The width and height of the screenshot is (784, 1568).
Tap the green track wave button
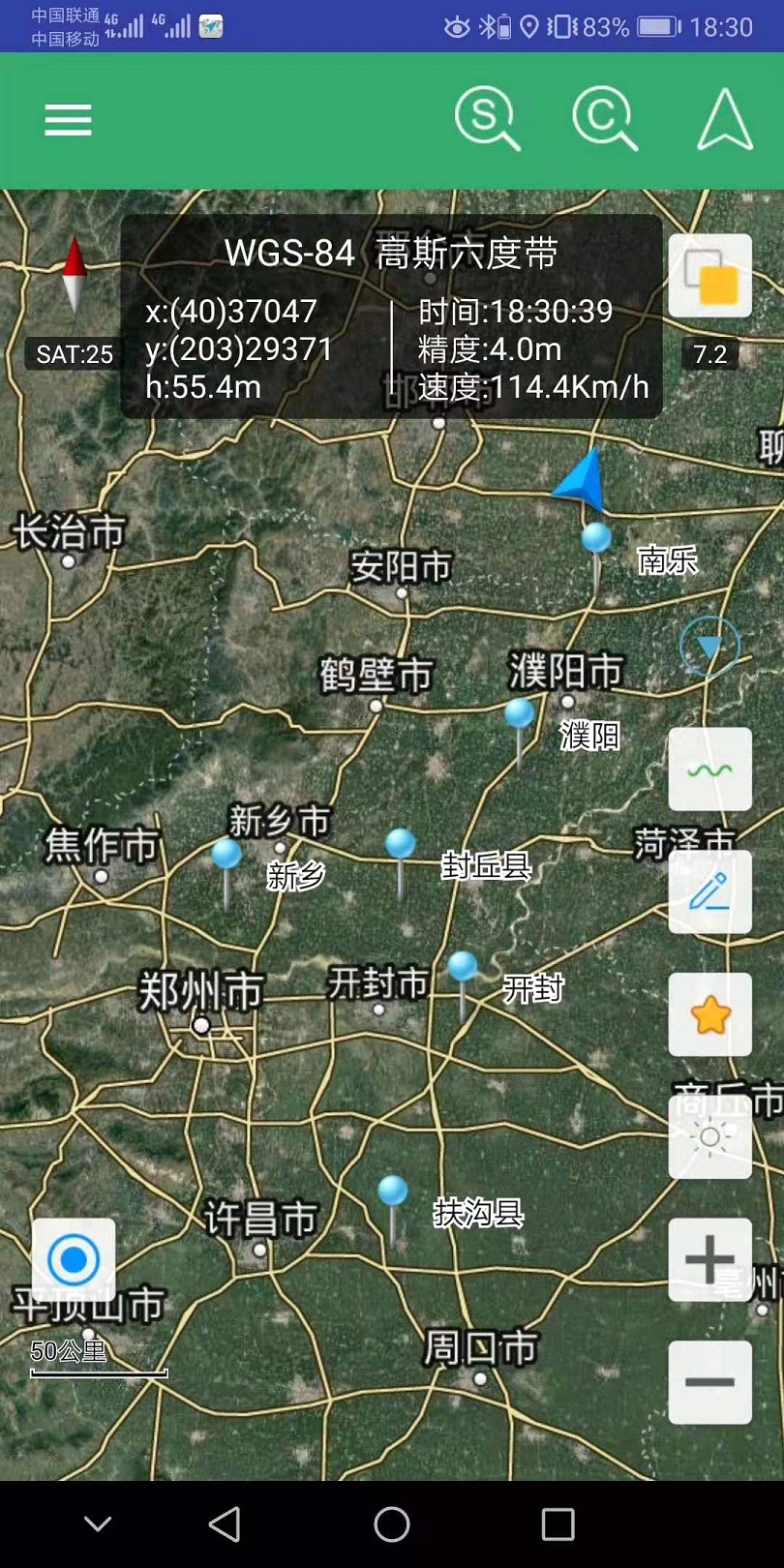coord(710,769)
